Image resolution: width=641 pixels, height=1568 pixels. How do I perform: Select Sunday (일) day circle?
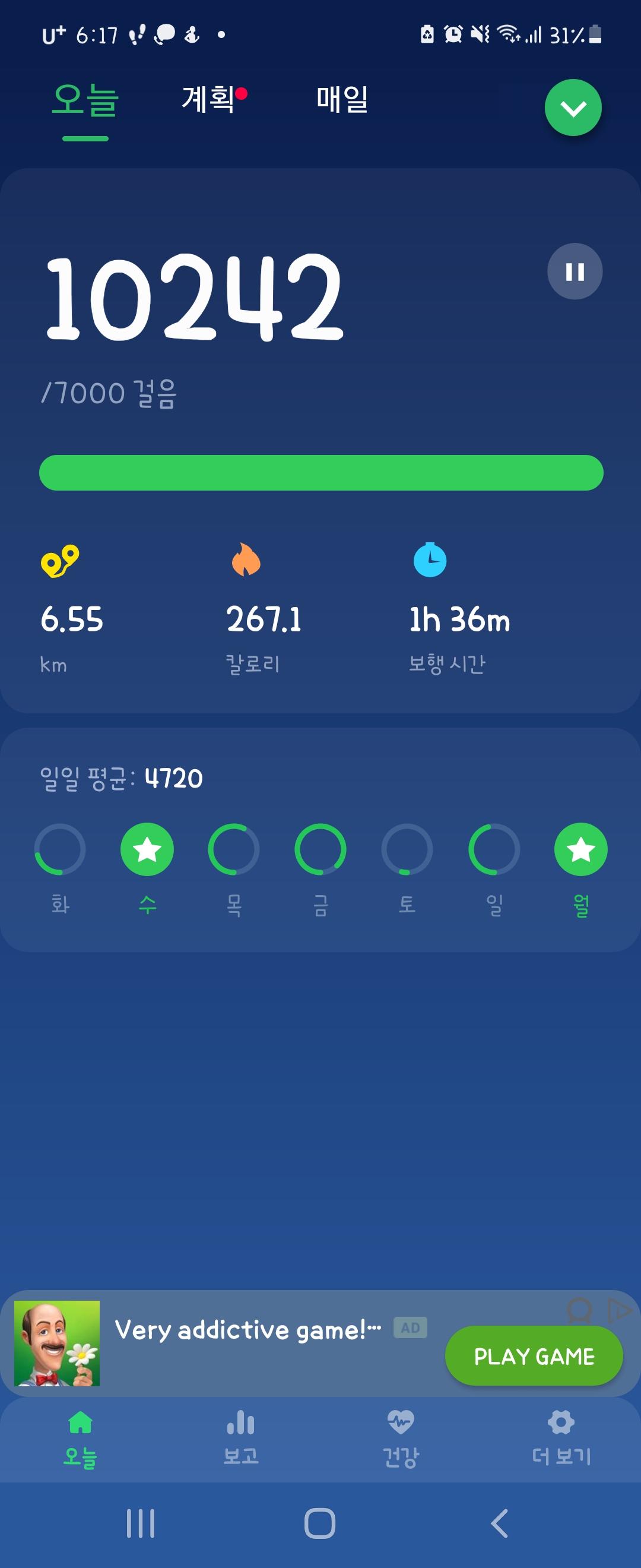pos(494,850)
